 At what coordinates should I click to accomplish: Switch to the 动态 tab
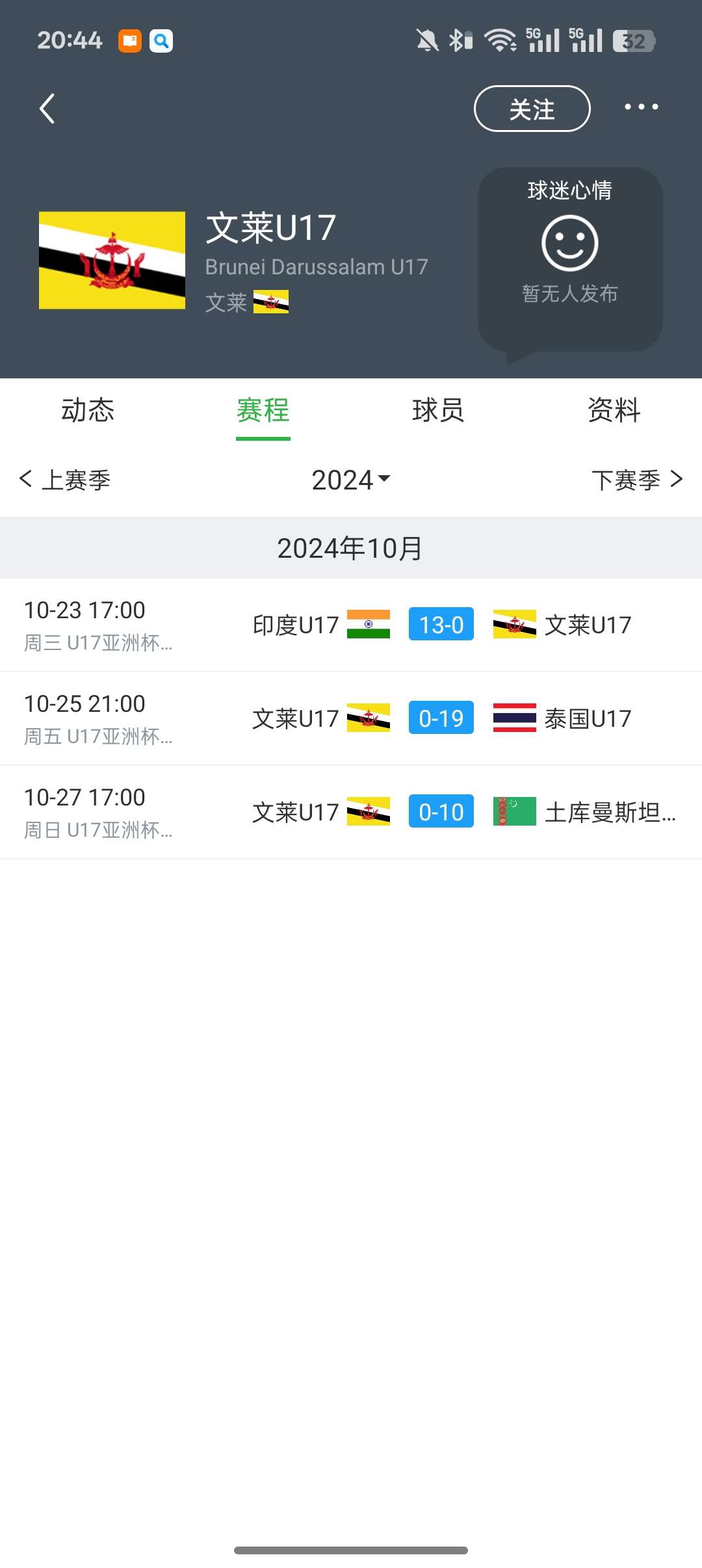pos(88,411)
